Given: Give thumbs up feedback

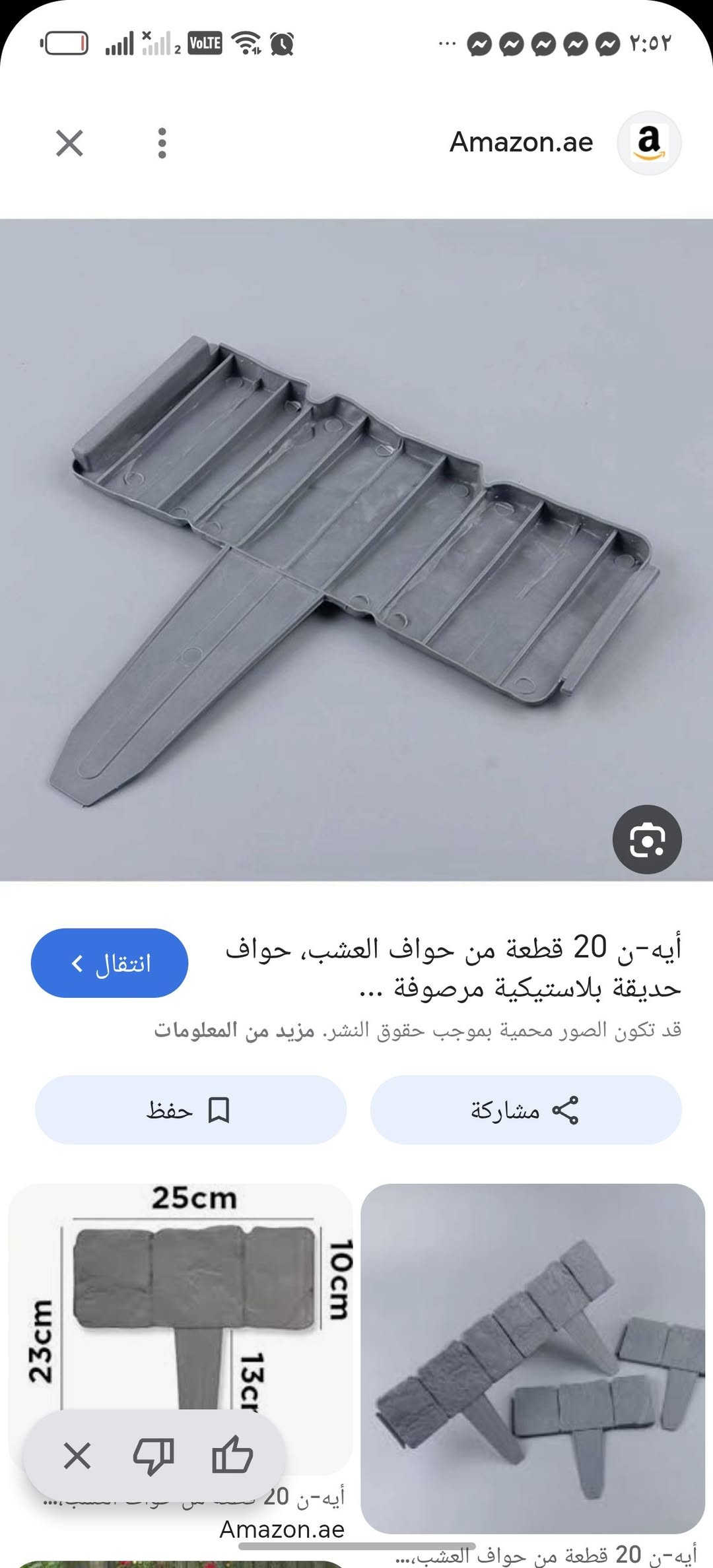Looking at the screenshot, I should [x=232, y=1455].
